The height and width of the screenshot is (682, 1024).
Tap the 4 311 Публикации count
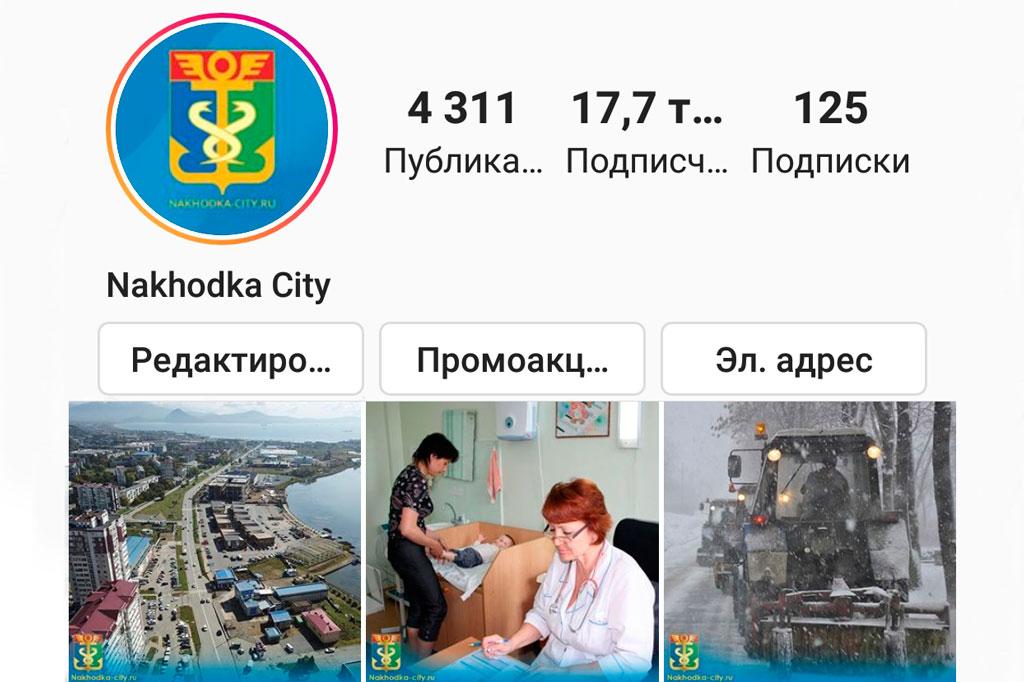click(x=462, y=134)
